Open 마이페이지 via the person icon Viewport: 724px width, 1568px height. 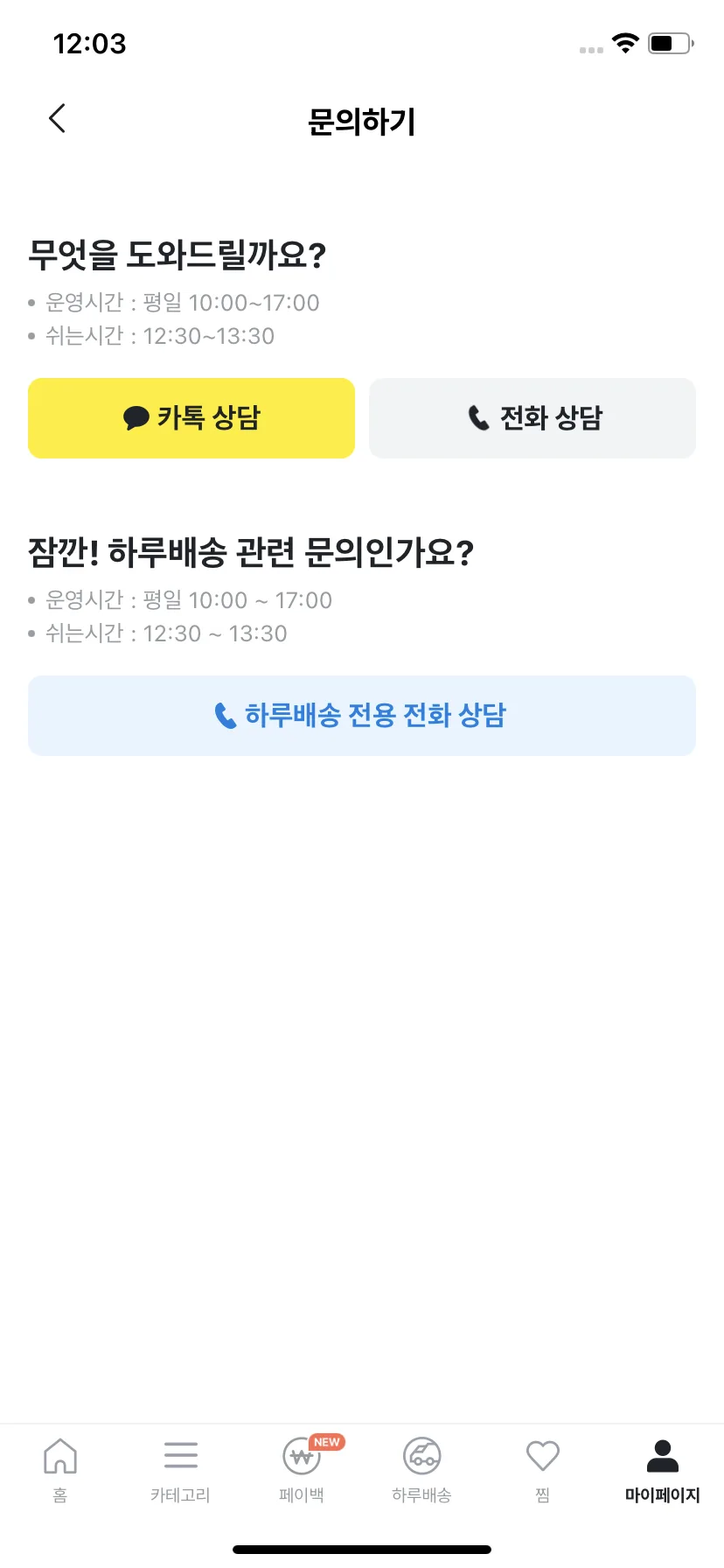[662, 1454]
